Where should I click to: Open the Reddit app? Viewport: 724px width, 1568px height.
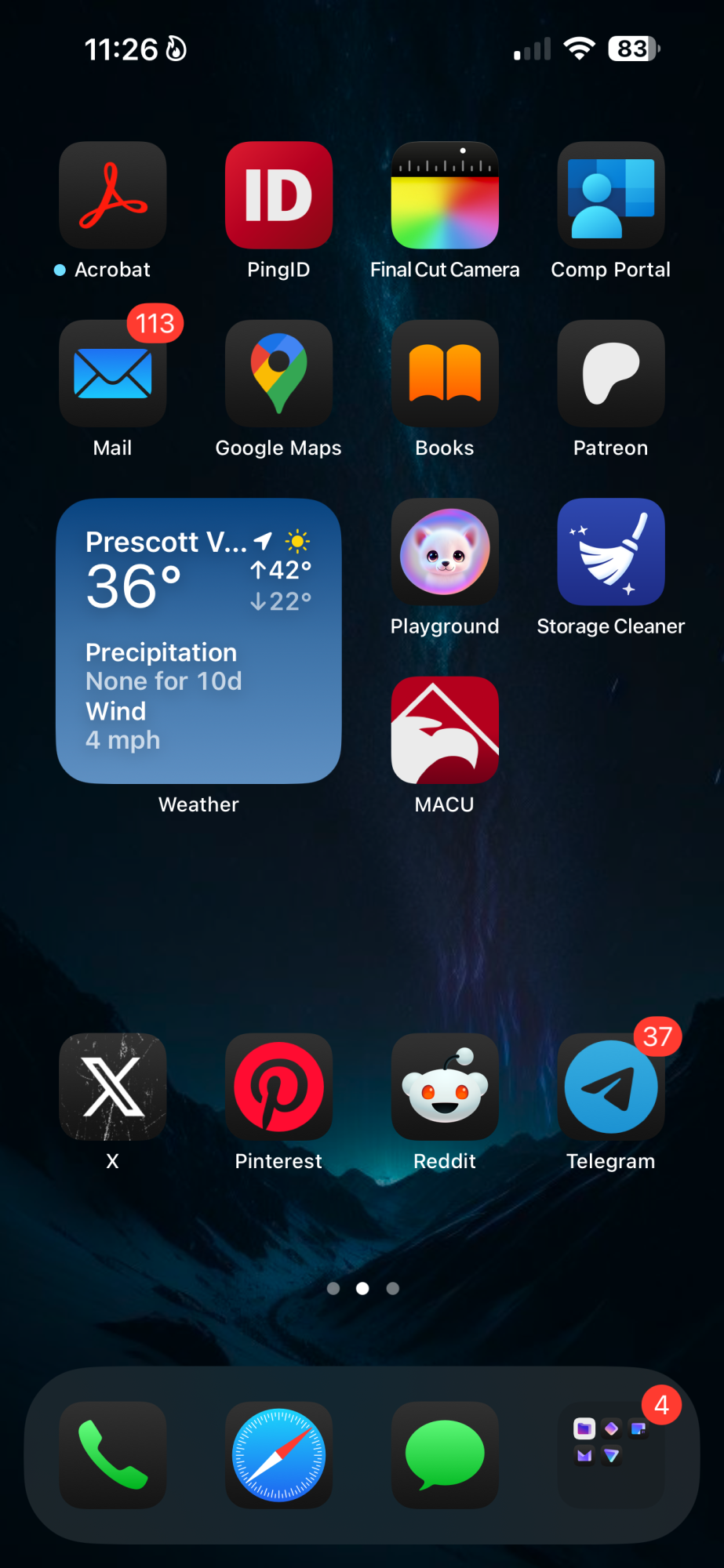(x=445, y=1087)
